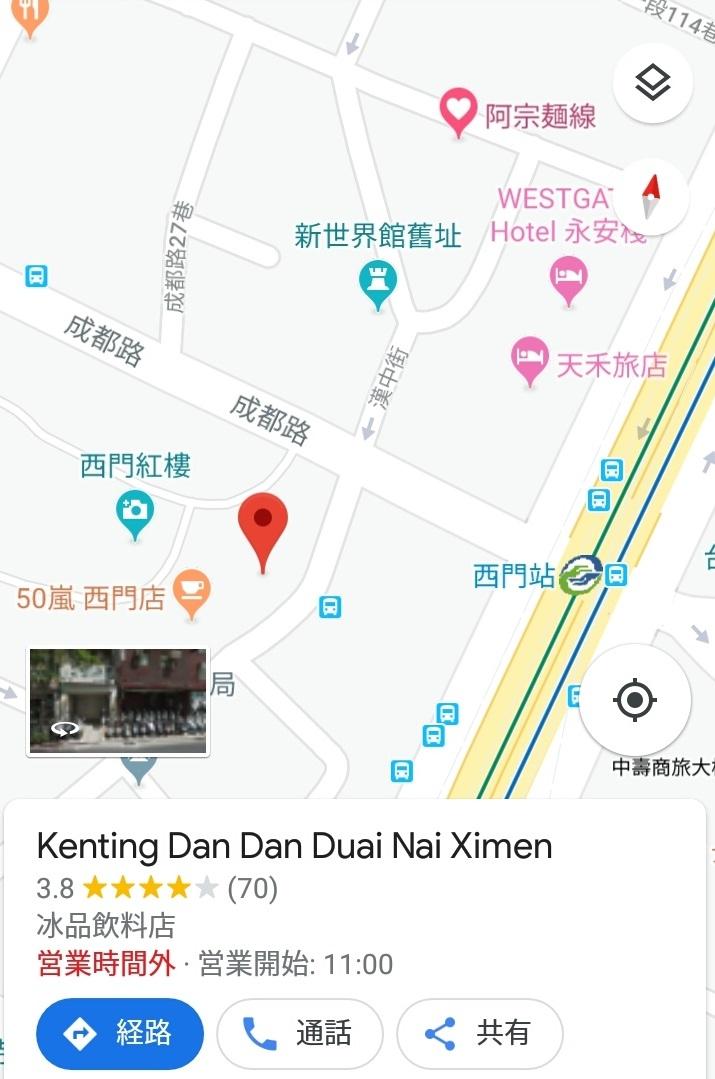715x1079 pixels.
Task: Tap the compass to reset orientation
Action: [650, 197]
